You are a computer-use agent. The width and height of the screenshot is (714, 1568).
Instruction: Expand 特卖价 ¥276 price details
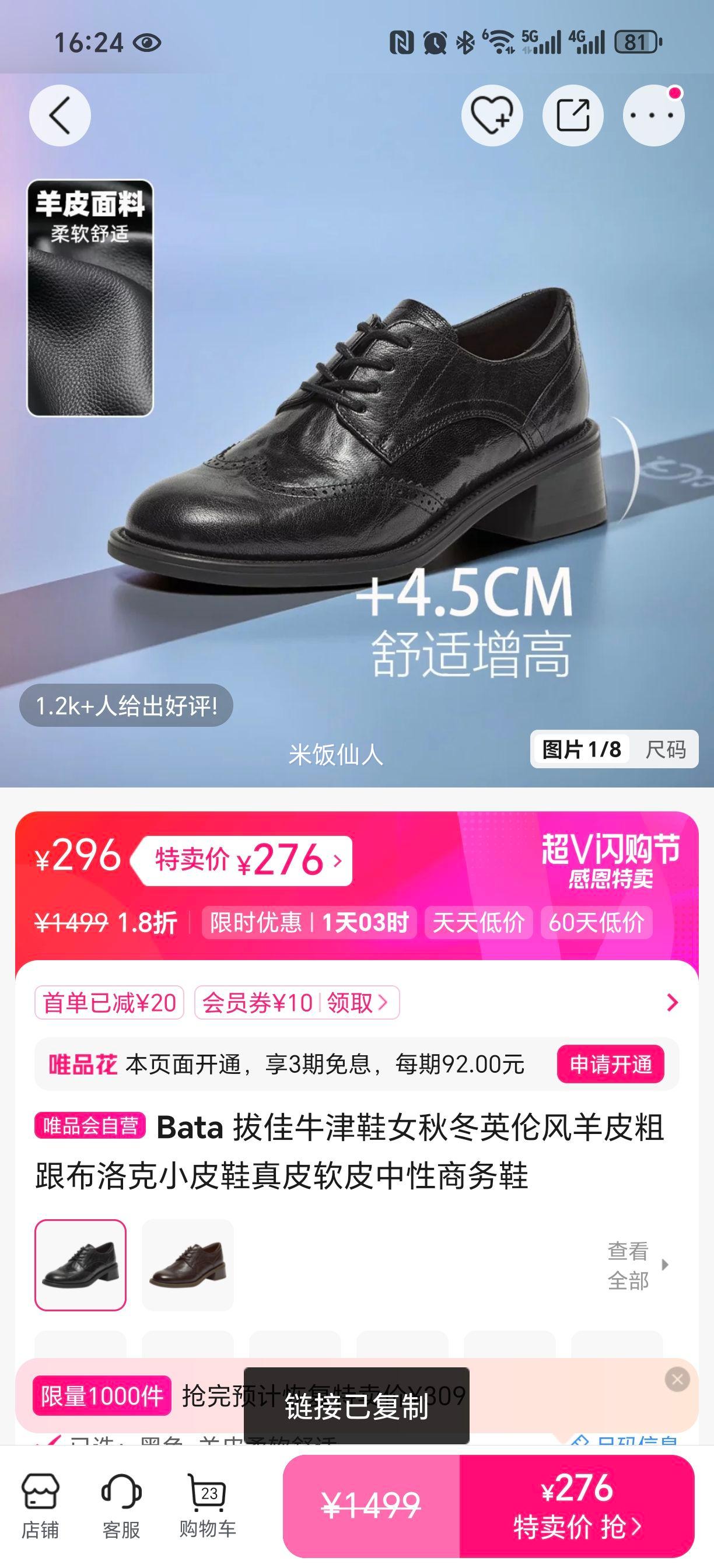click(x=243, y=860)
